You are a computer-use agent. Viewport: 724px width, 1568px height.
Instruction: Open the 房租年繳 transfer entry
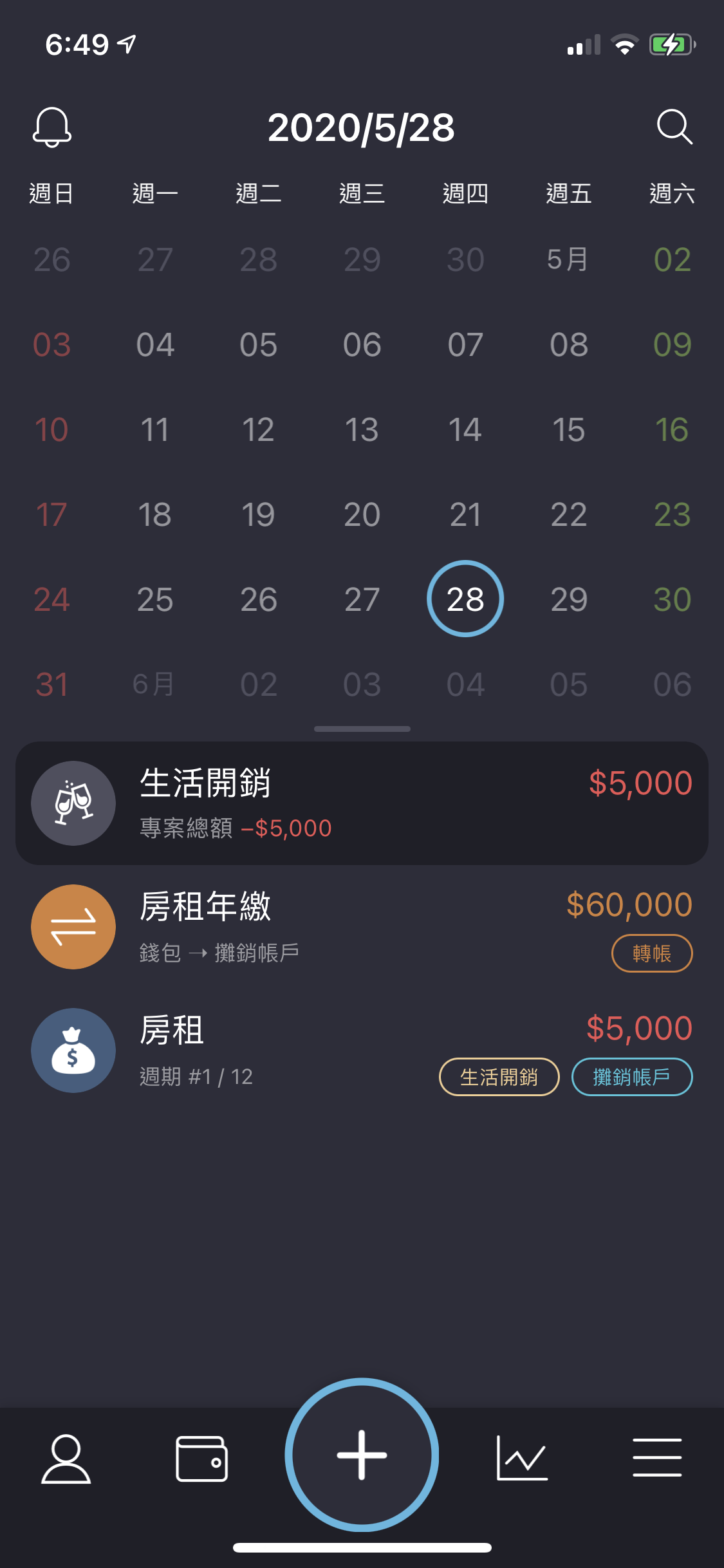coord(322,926)
